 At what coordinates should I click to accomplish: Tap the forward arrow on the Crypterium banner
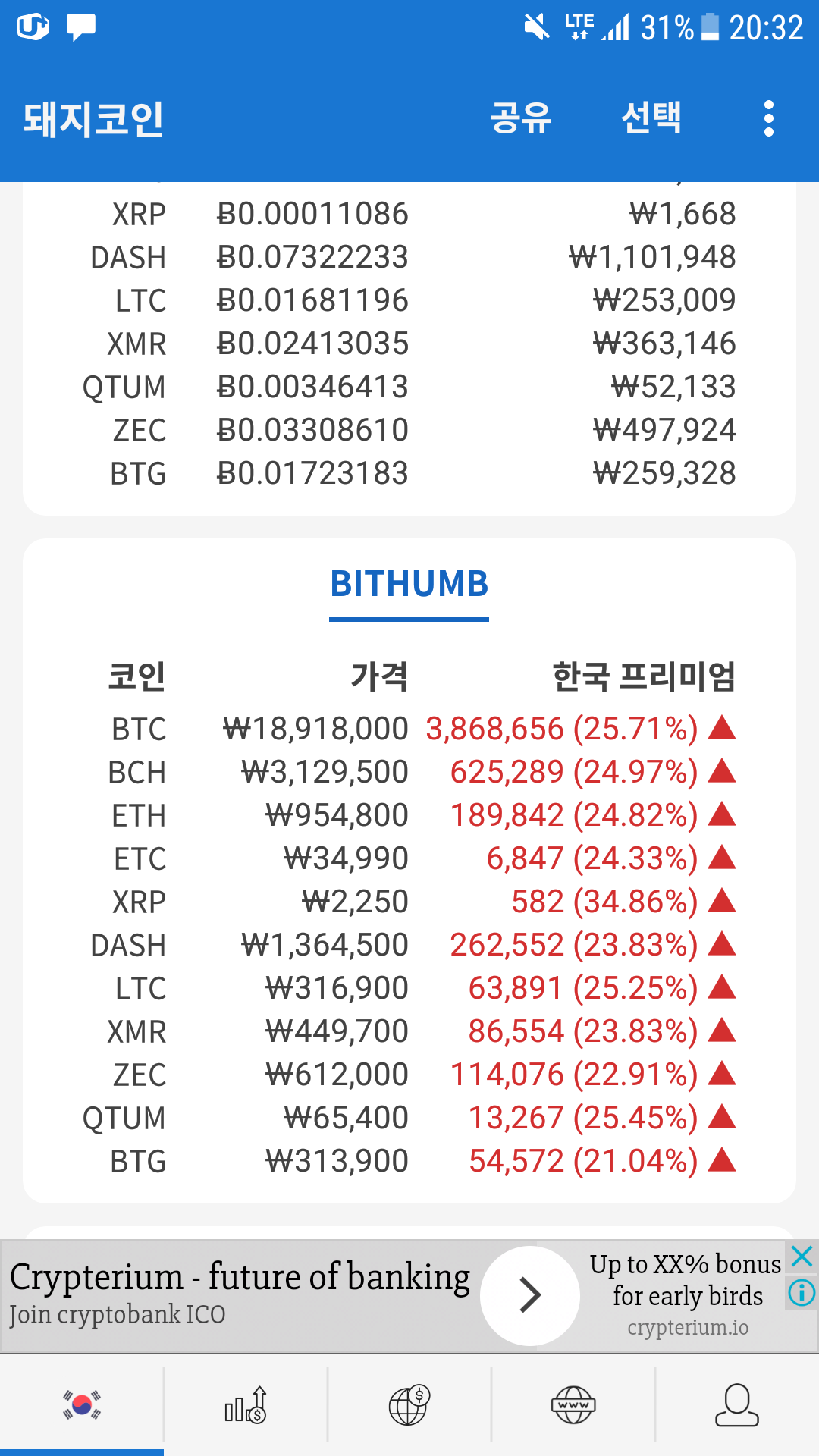click(x=529, y=1295)
